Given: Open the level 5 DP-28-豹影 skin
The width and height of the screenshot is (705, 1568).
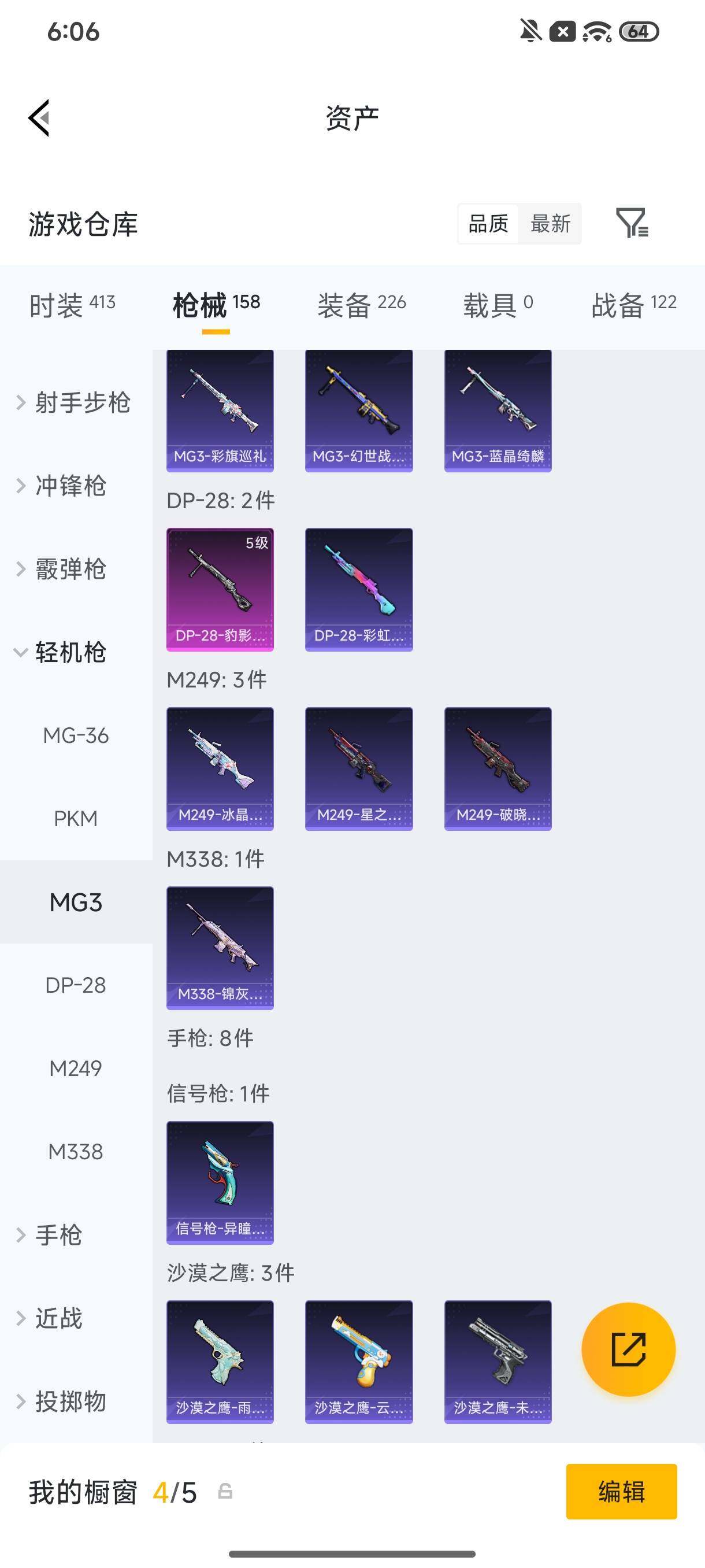Looking at the screenshot, I should pos(220,589).
